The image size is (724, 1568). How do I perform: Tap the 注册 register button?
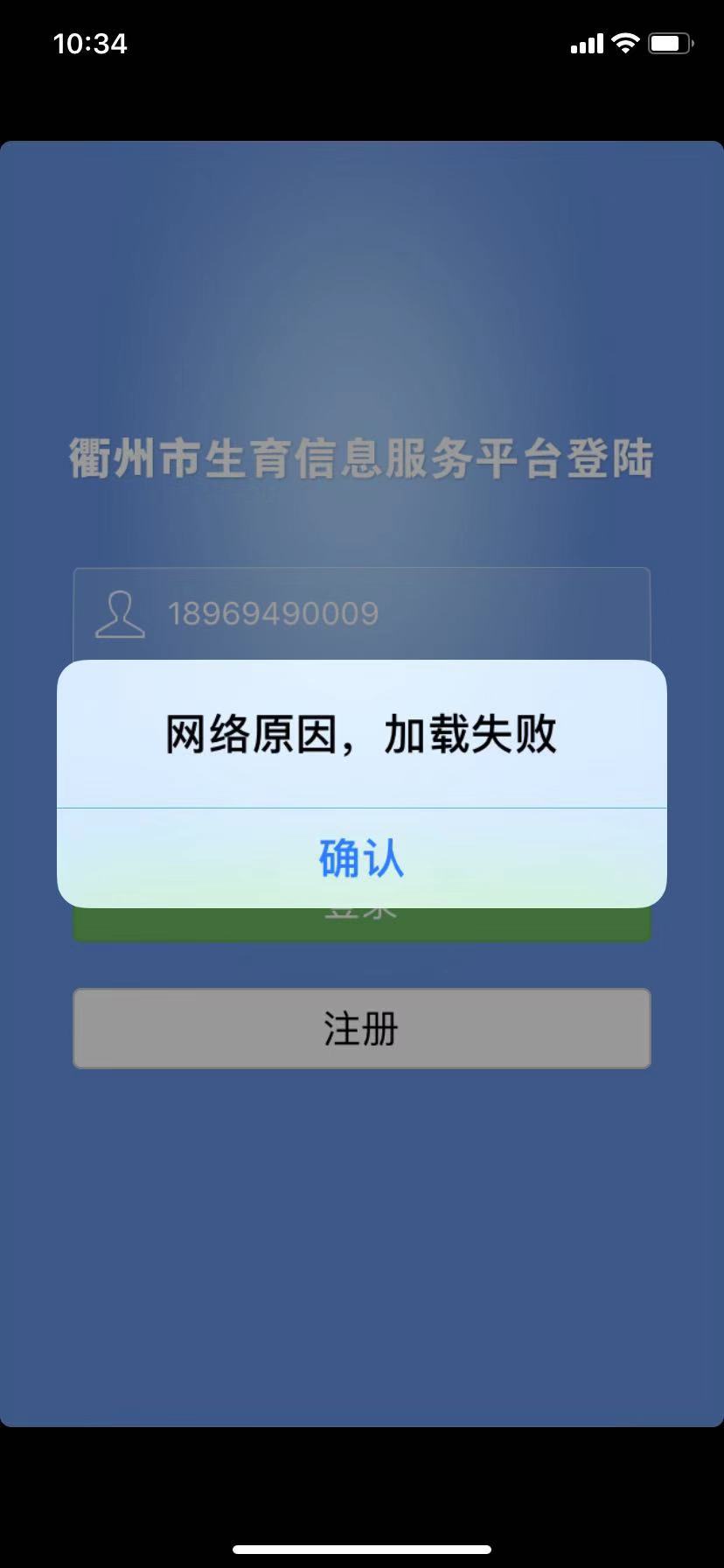(362, 1028)
